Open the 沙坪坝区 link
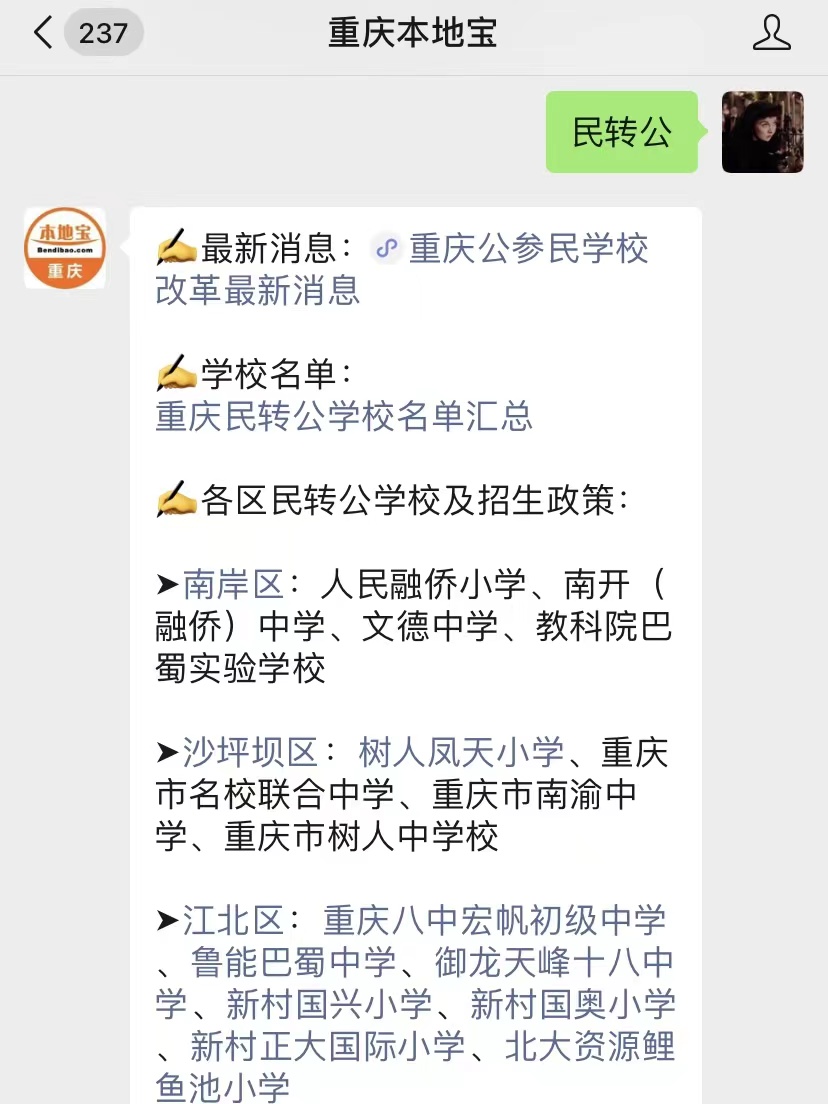The width and height of the screenshot is (828, 1104). point(251,752)
